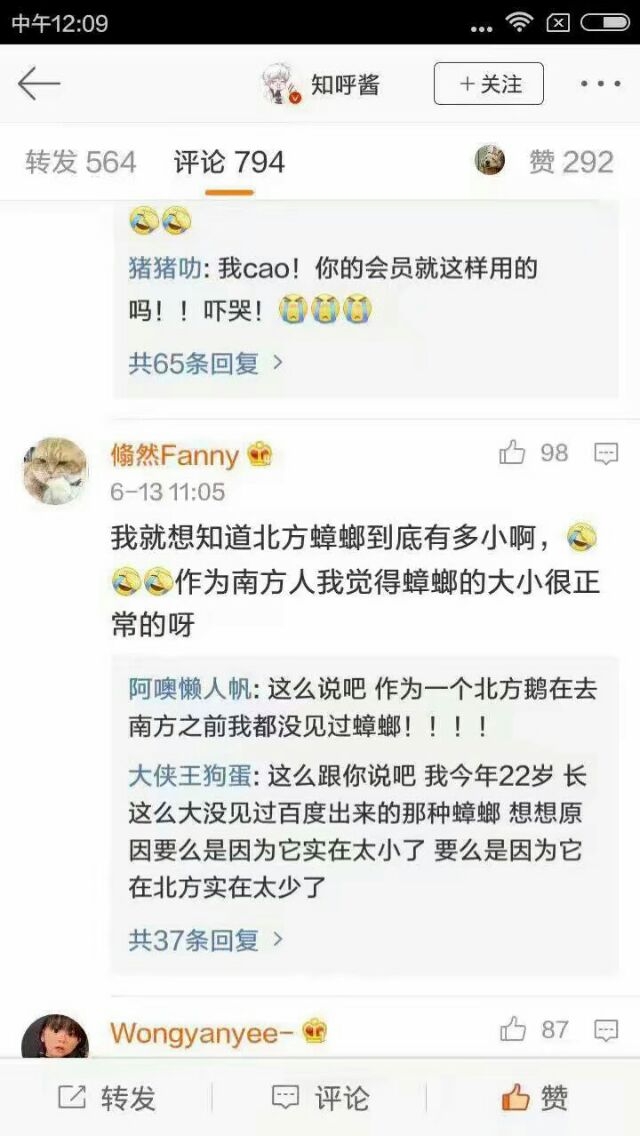This screenshot has width=640, height=1136.
Task: Open Wongyanyee-'s avatar
Action: coord(55,1036)
